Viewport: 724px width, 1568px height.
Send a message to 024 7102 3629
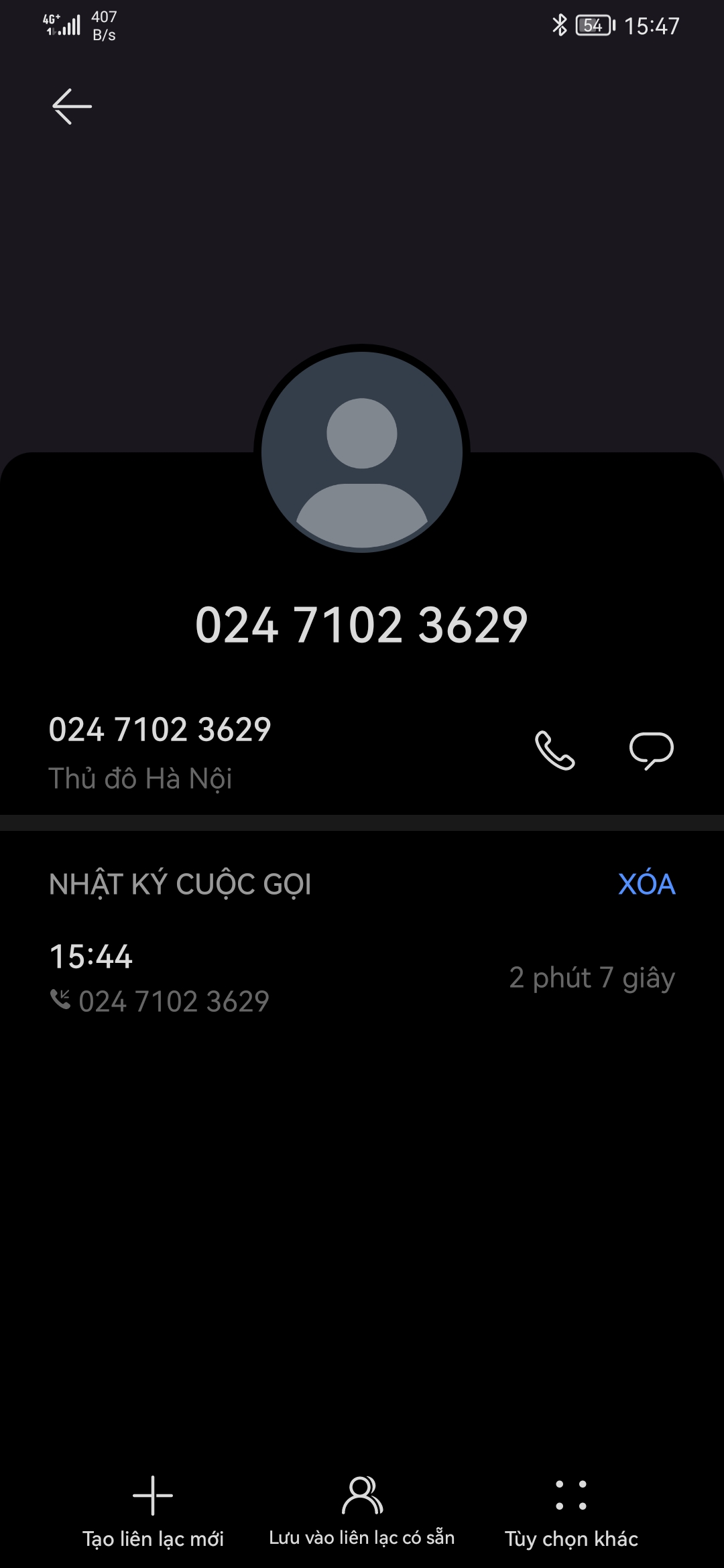coord(651,750)
